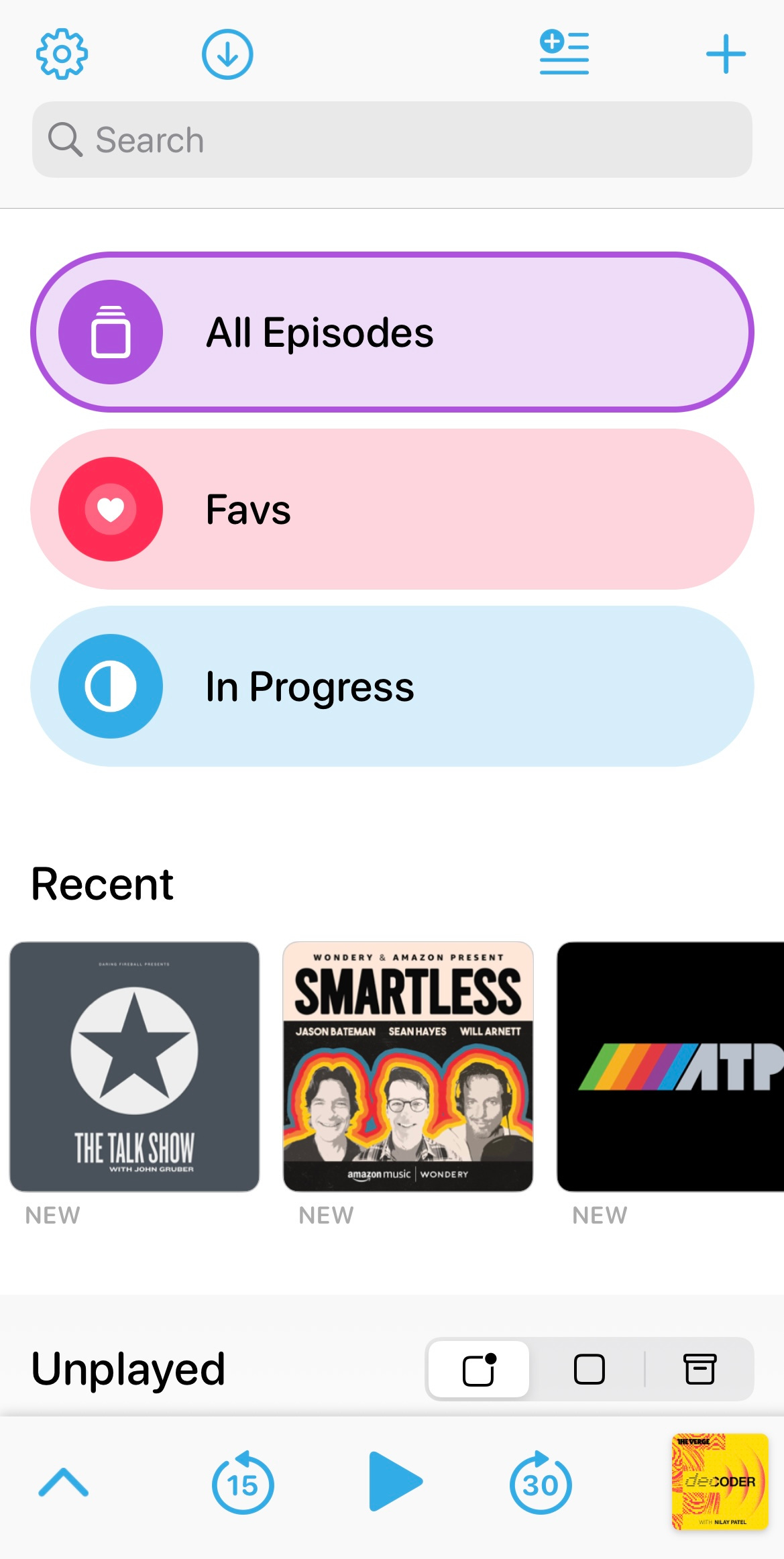Open the In Progress playlist
Screen dimensions: 784x1559
click(392, 686)
